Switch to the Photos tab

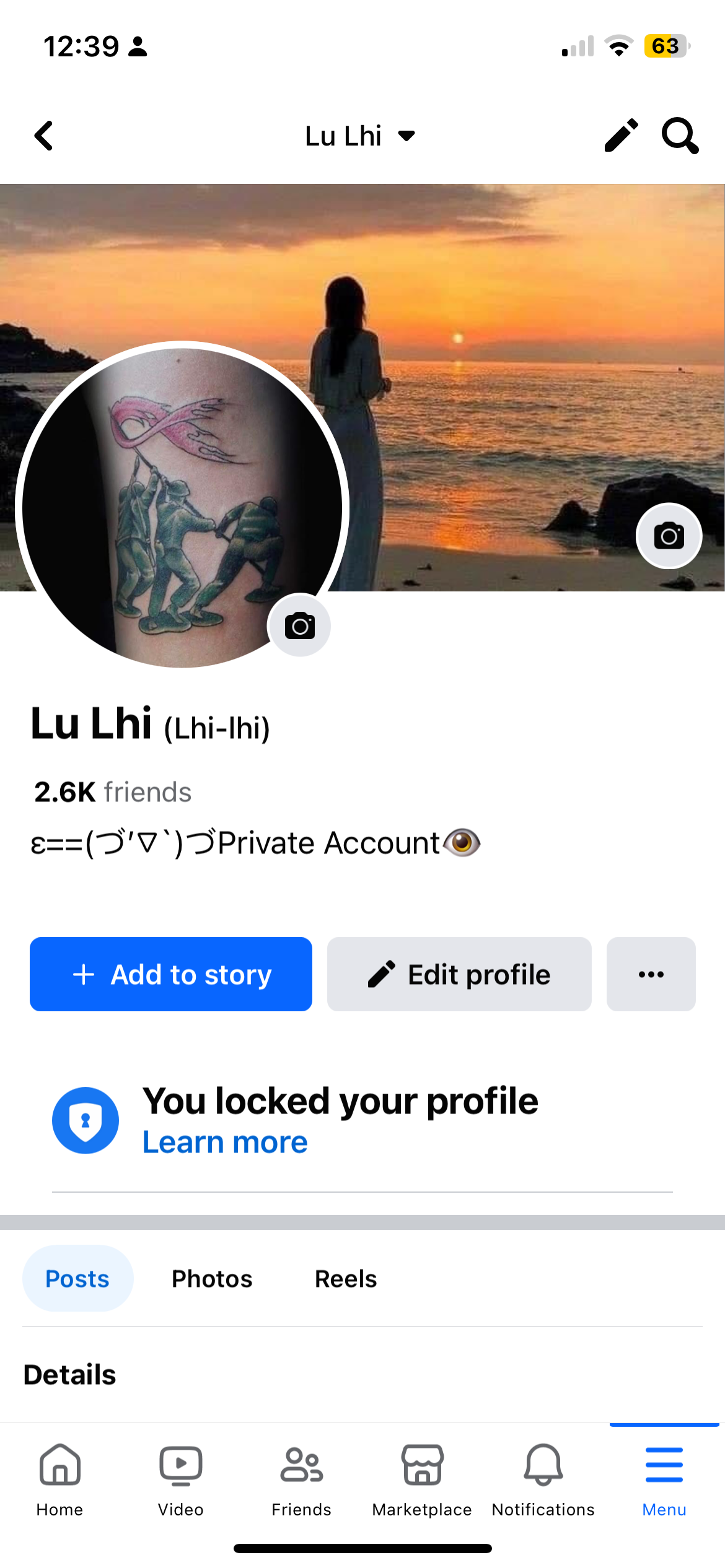[212, 1278]
